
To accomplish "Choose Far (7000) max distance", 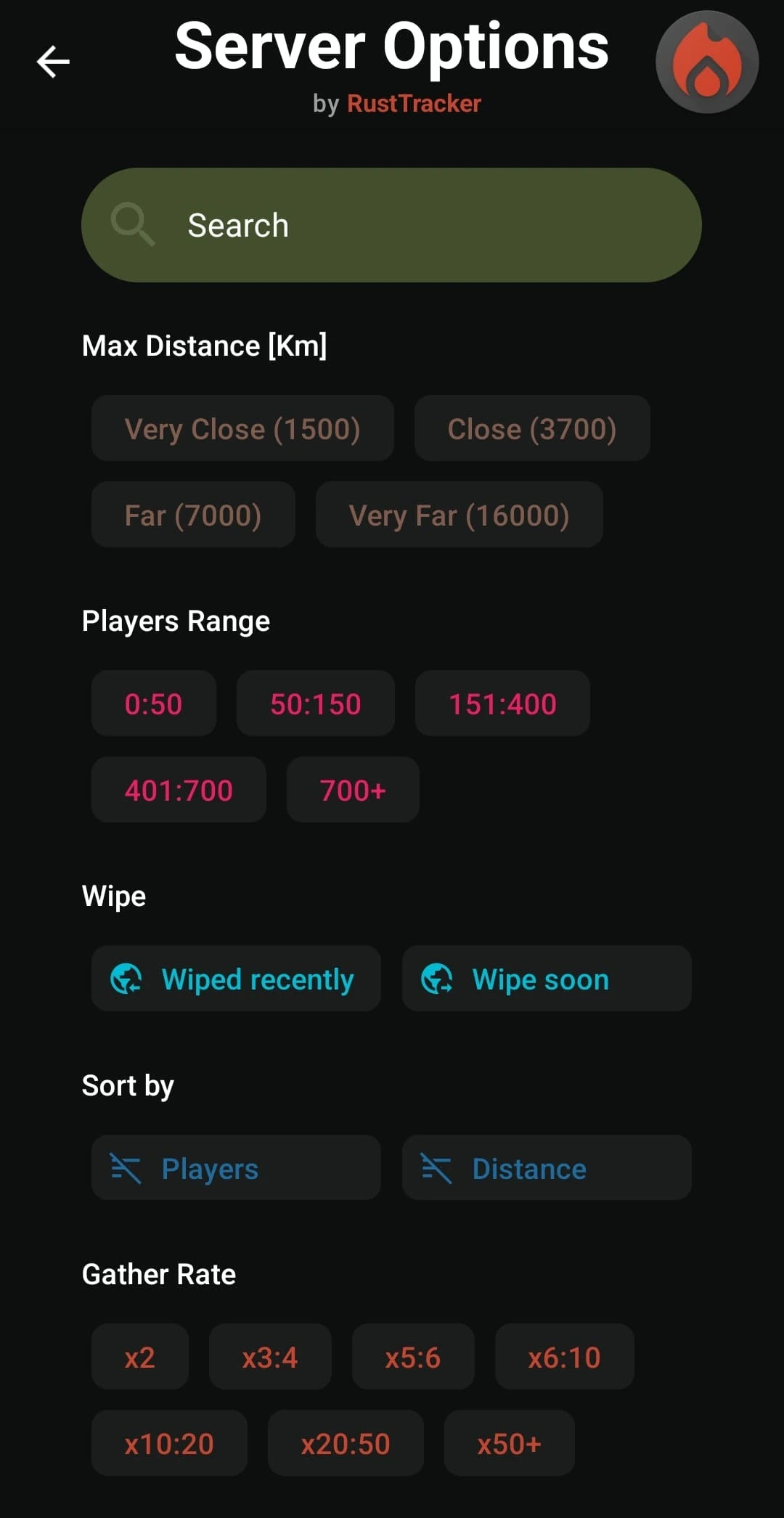I will (193, 515).
